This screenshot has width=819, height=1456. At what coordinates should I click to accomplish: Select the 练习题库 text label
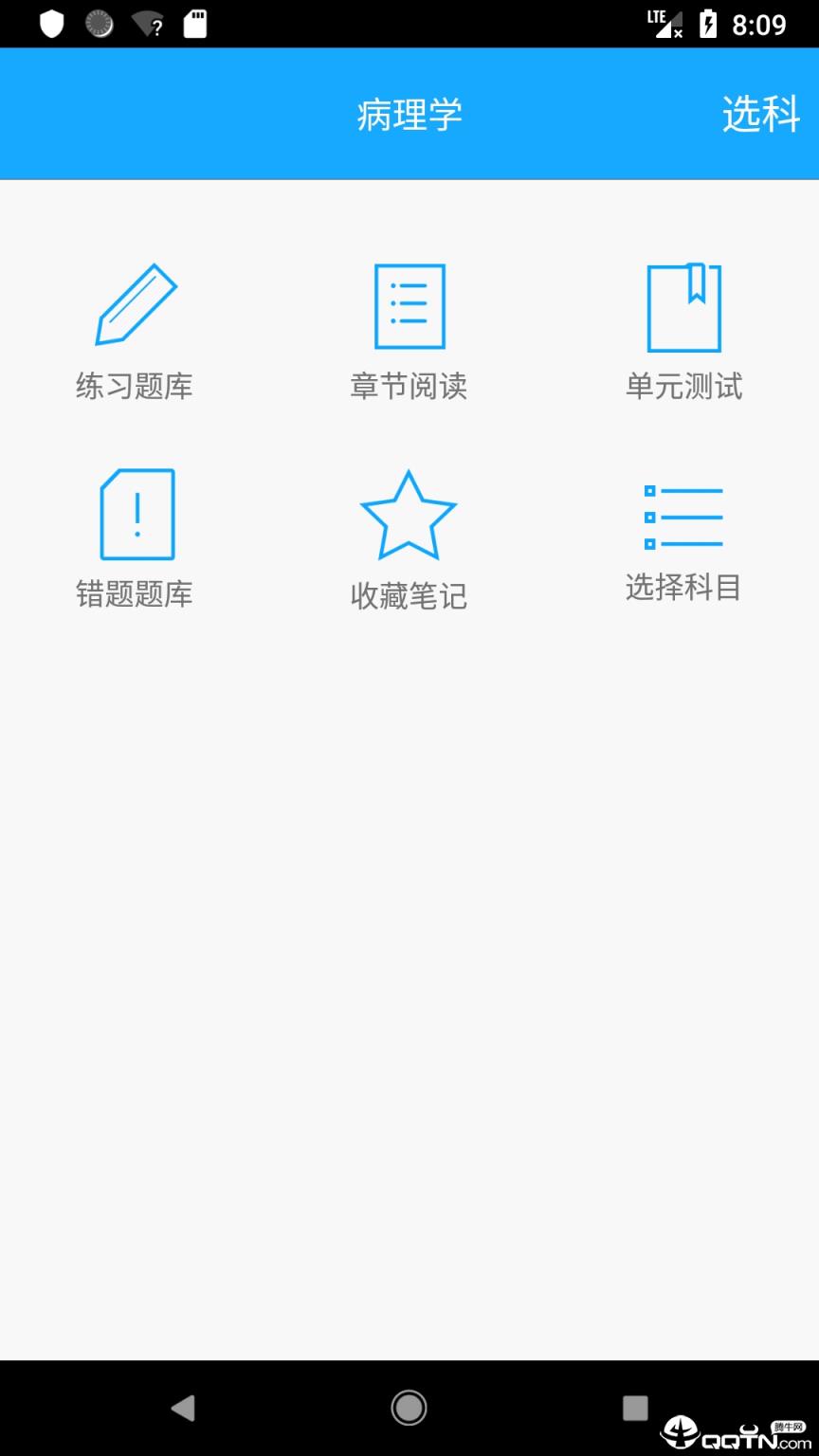136,386
